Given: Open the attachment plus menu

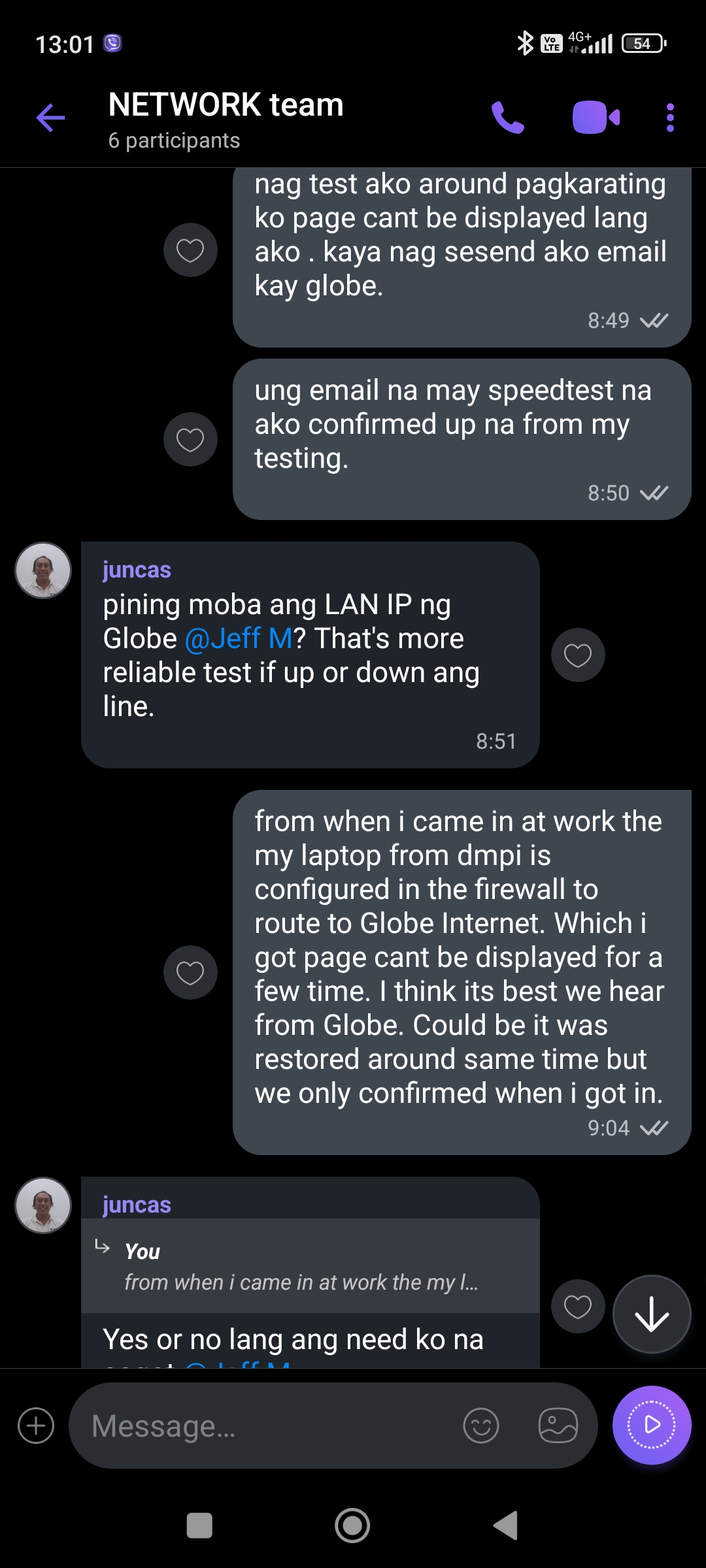Looking at the screenshot, I should [x=36, y=1426].
